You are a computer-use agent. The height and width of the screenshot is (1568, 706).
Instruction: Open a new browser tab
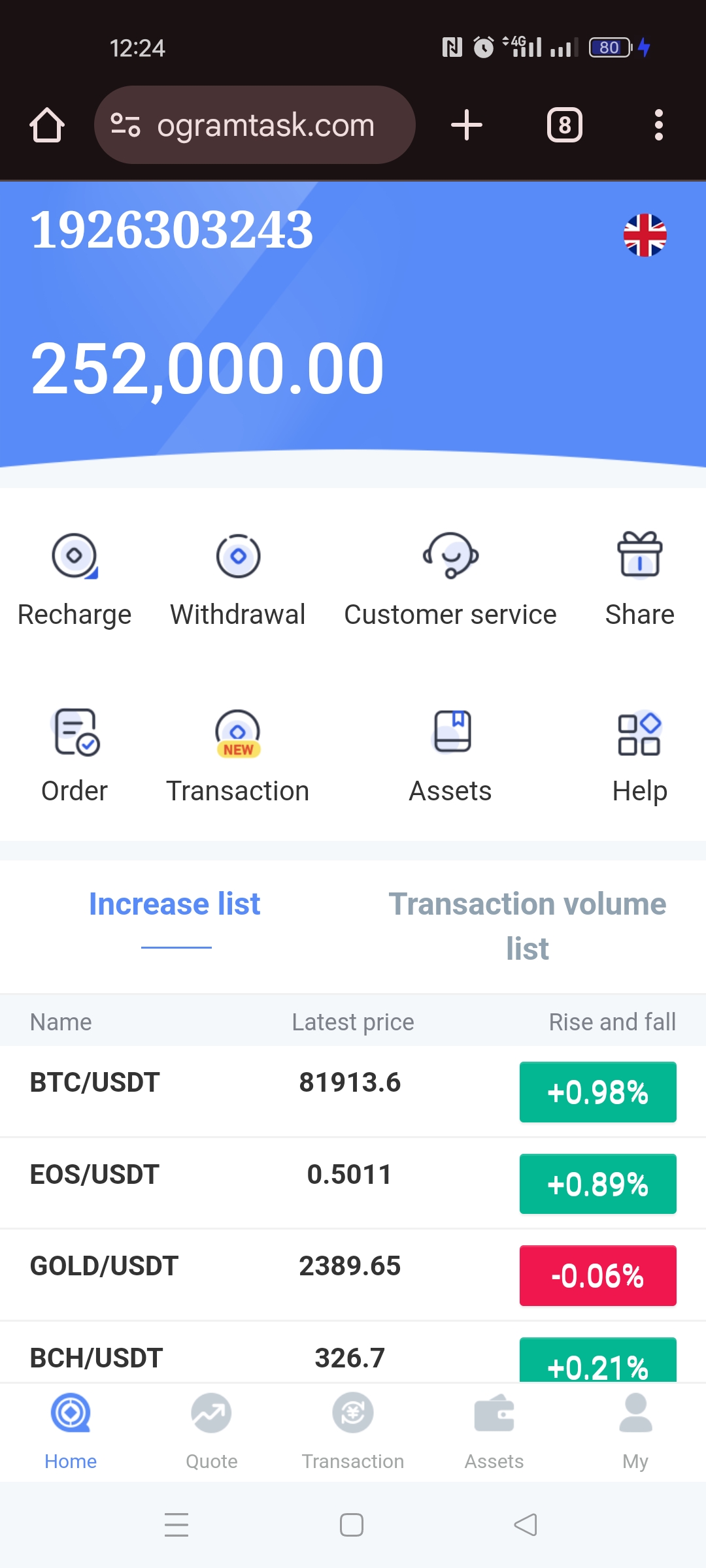[x=467, y=125]
